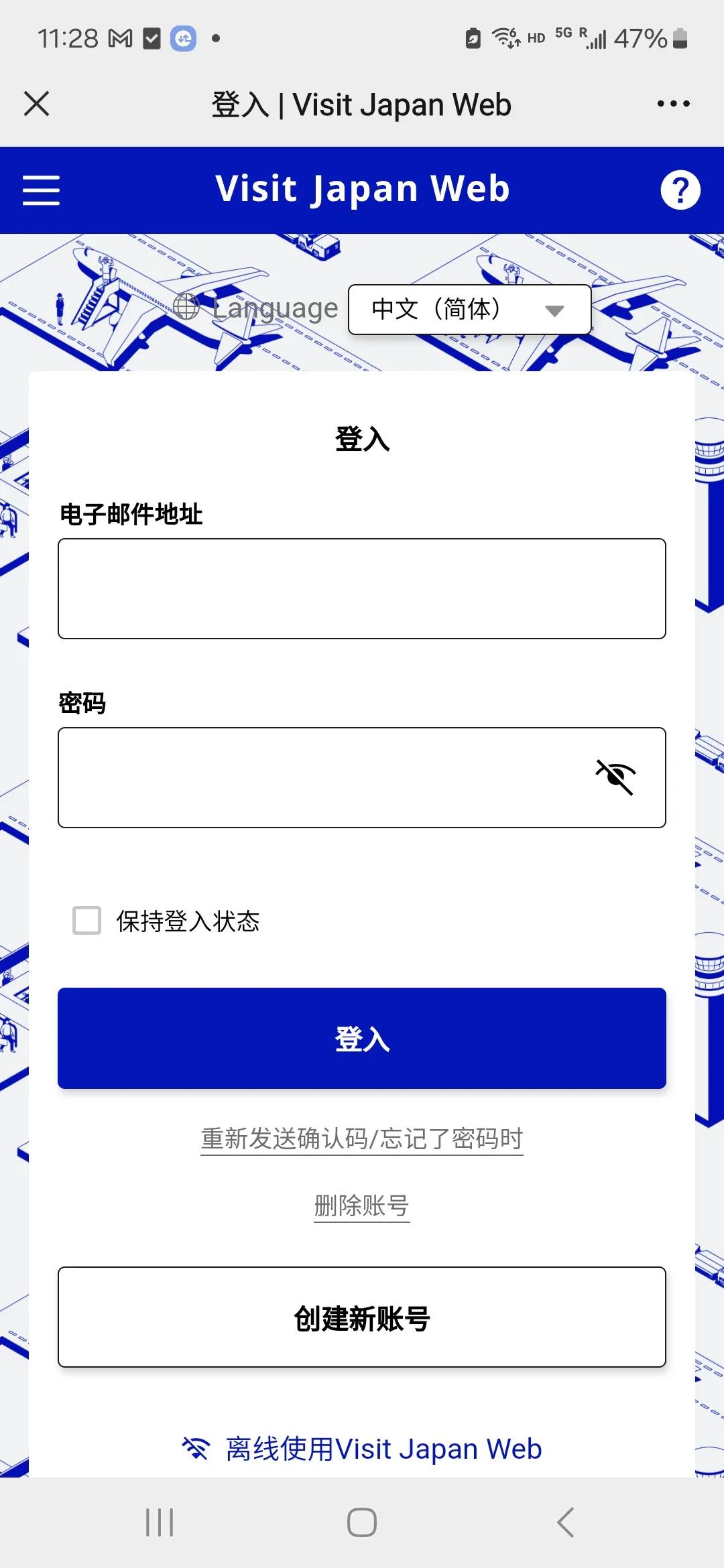Tap the blue 登入 button
Screen dimensions: 724x1568
pyautogui.click(x=362, y=1038)
